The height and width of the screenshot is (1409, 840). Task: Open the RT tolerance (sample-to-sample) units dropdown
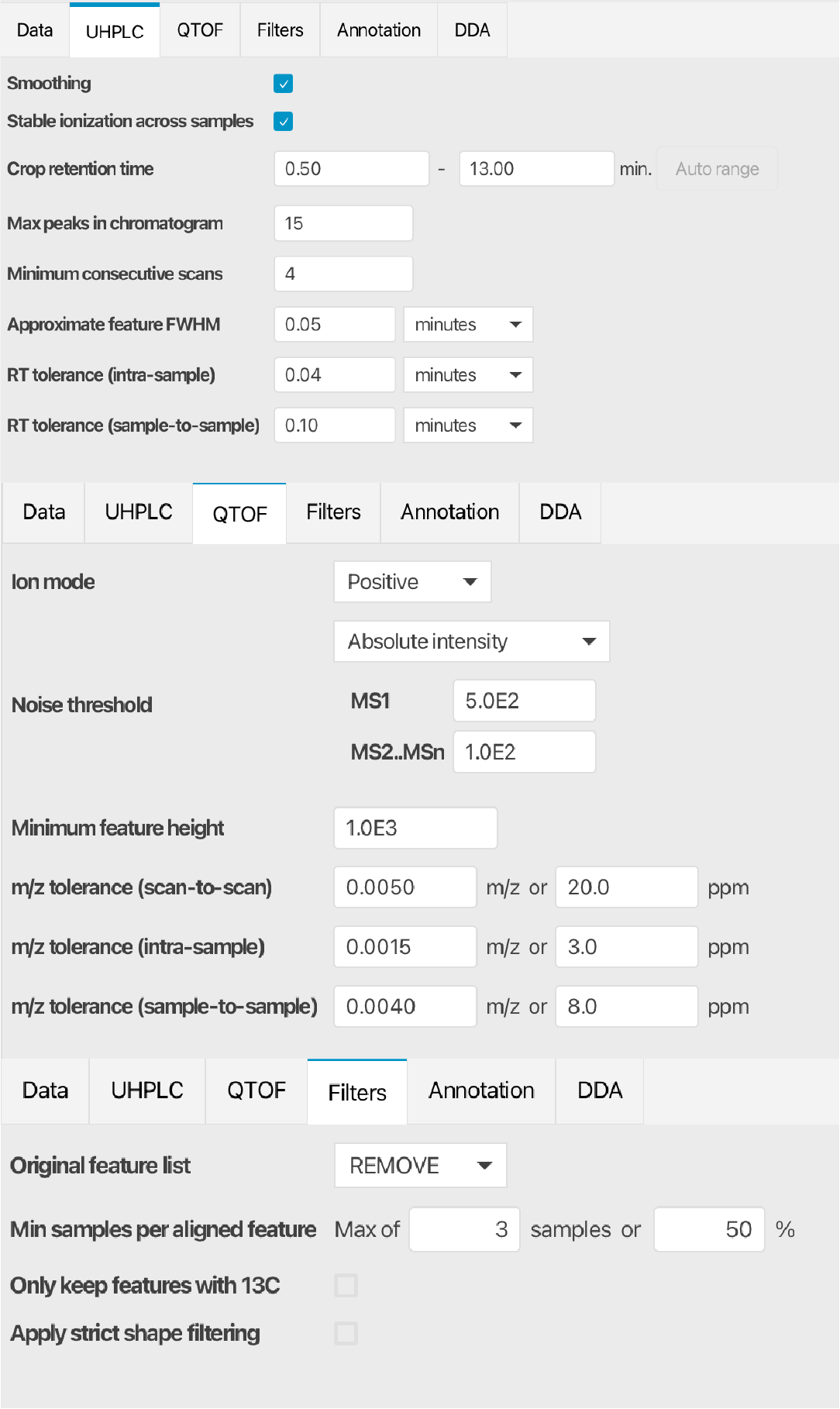[x=468, y=425]
